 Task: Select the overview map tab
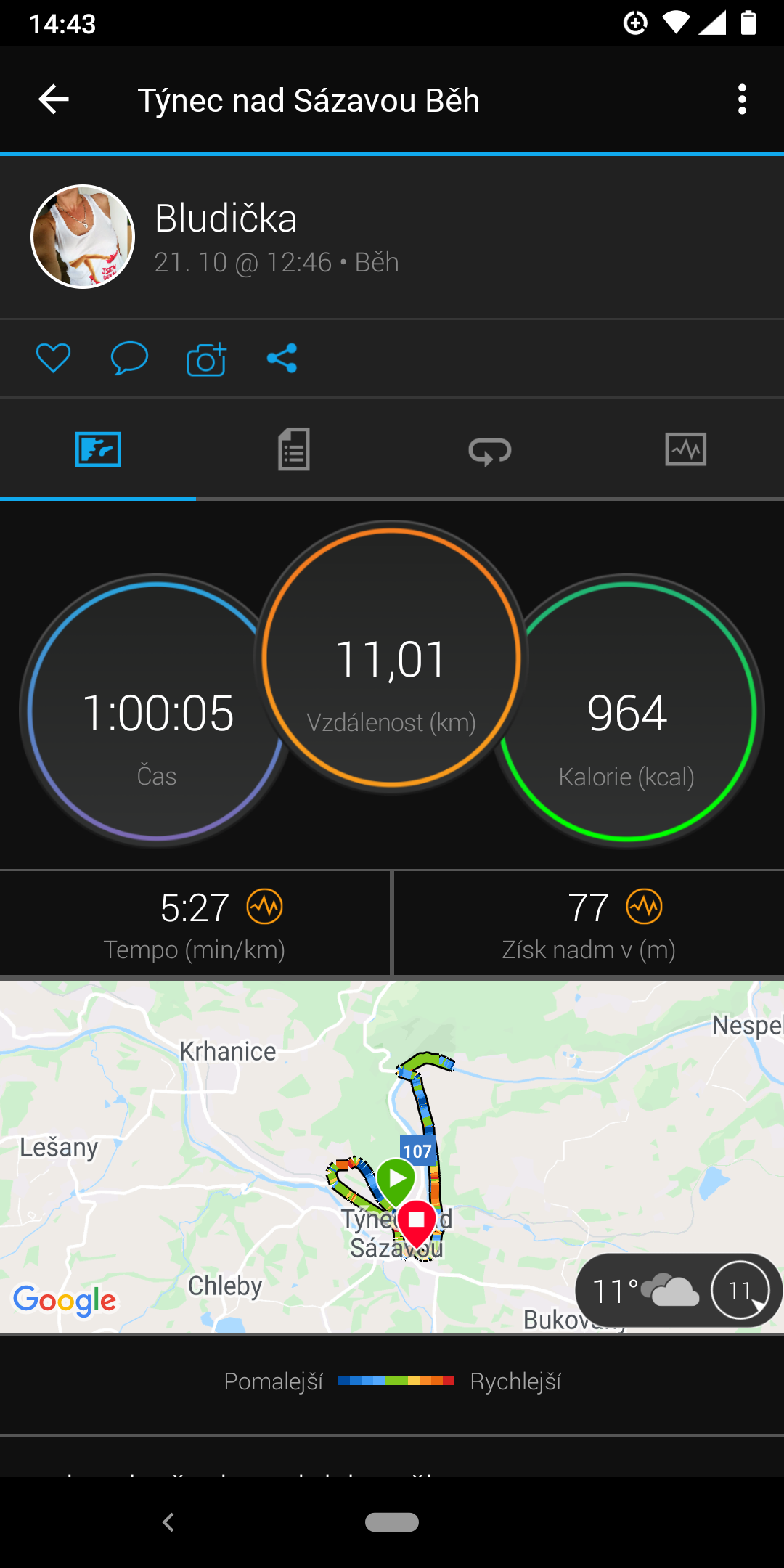[98, 449]
